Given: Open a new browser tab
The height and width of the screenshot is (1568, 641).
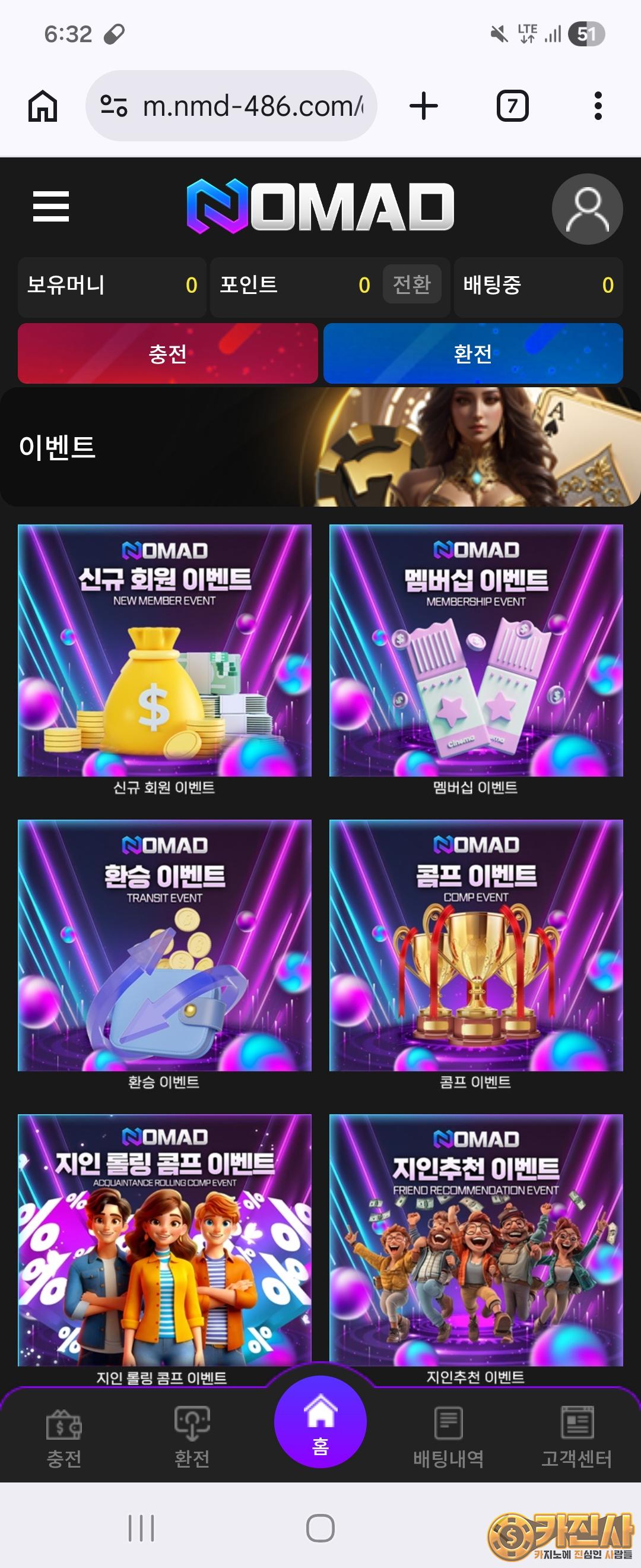Looking at the screenshot, I should click(424, 106).
